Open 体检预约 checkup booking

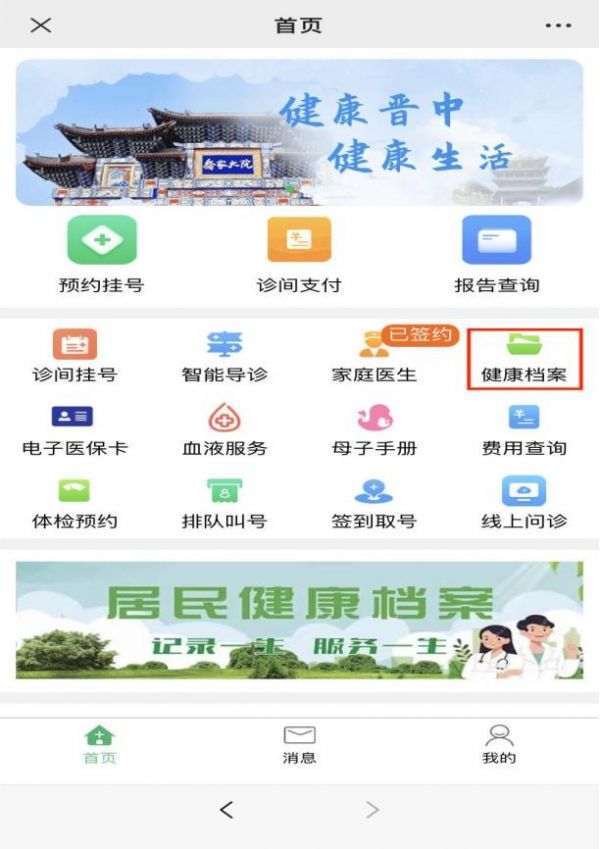(74, 503)
